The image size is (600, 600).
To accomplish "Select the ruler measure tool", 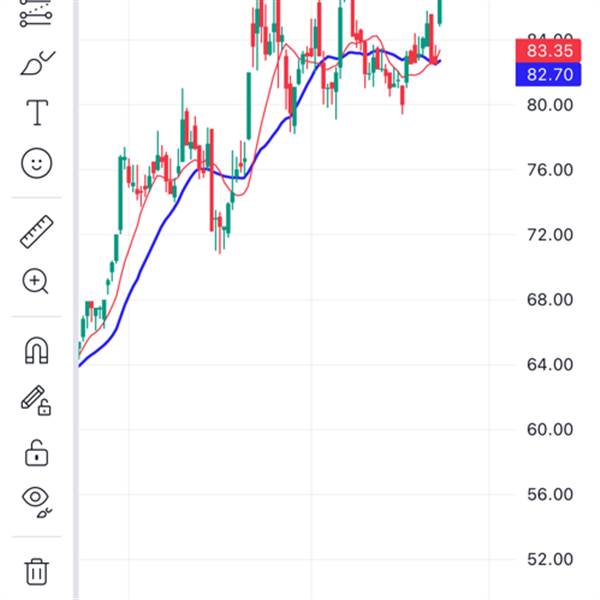I will point(36,232).
